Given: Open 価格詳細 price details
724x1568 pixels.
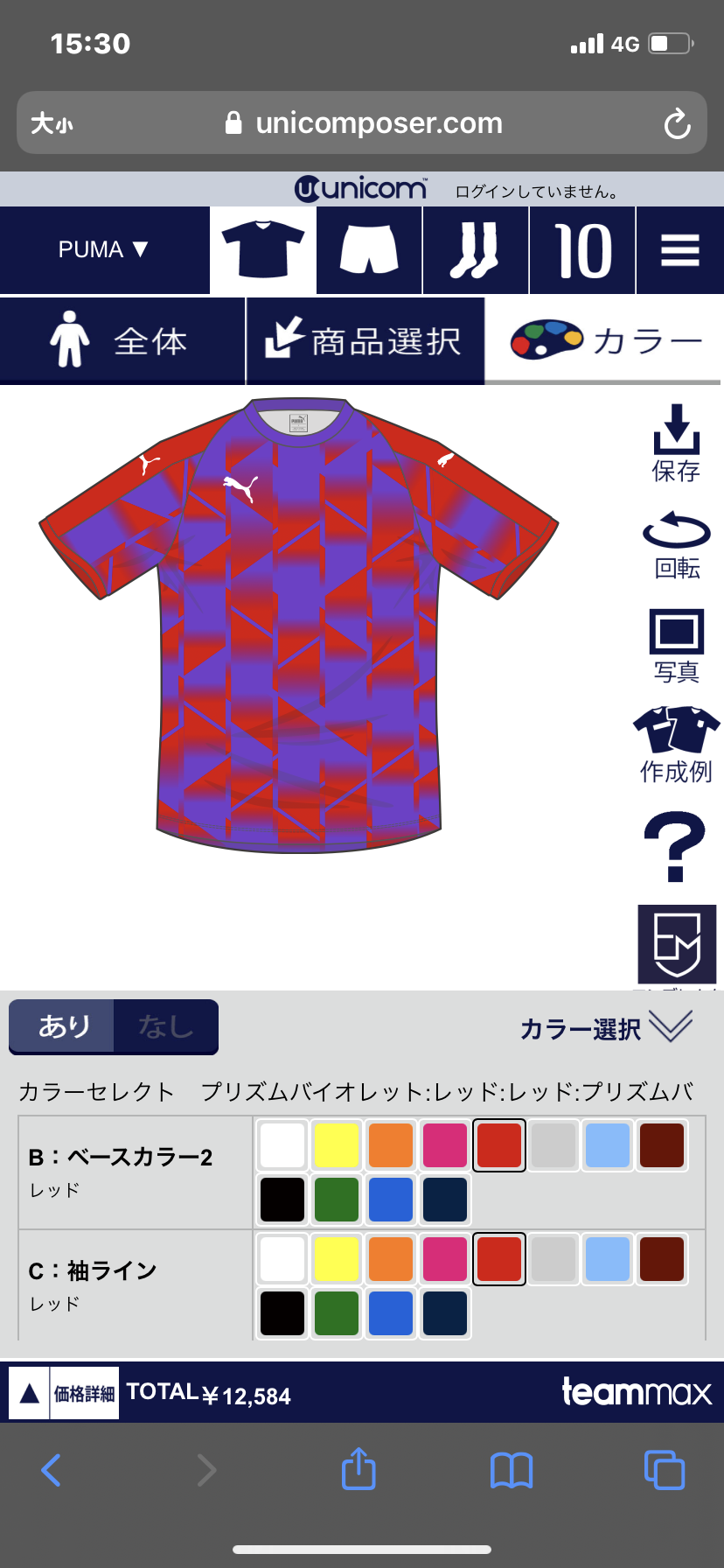Looking at the screenshot, I should click(x=65, y=1393).
